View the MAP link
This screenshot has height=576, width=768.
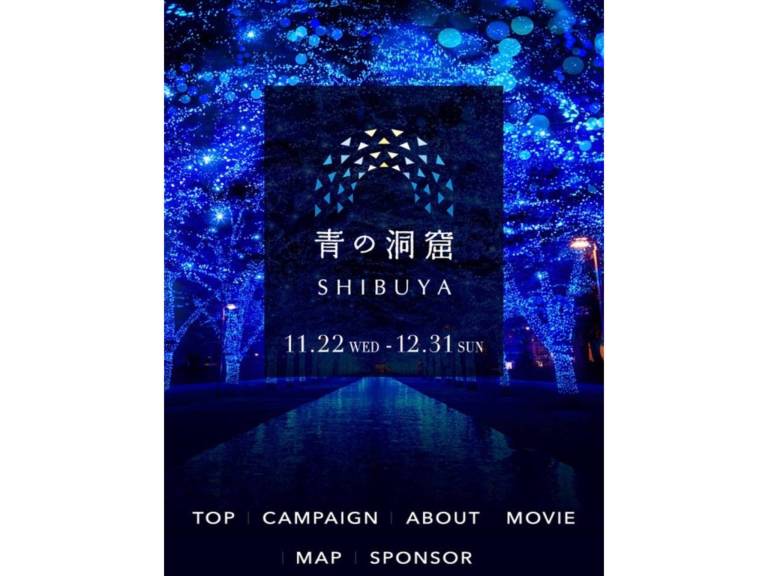click(x=318, y=558)
